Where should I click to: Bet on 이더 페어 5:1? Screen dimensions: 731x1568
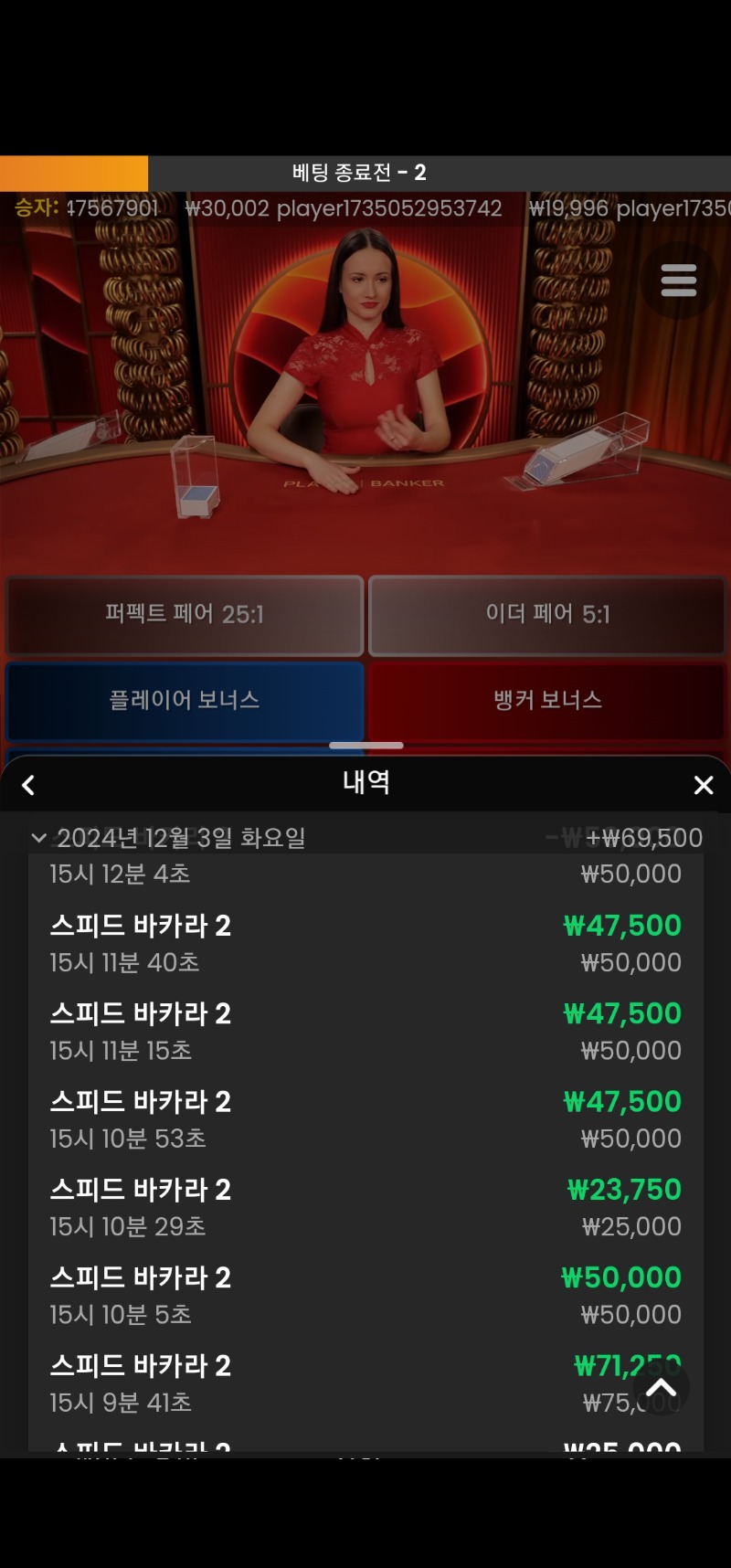[547, 615]
